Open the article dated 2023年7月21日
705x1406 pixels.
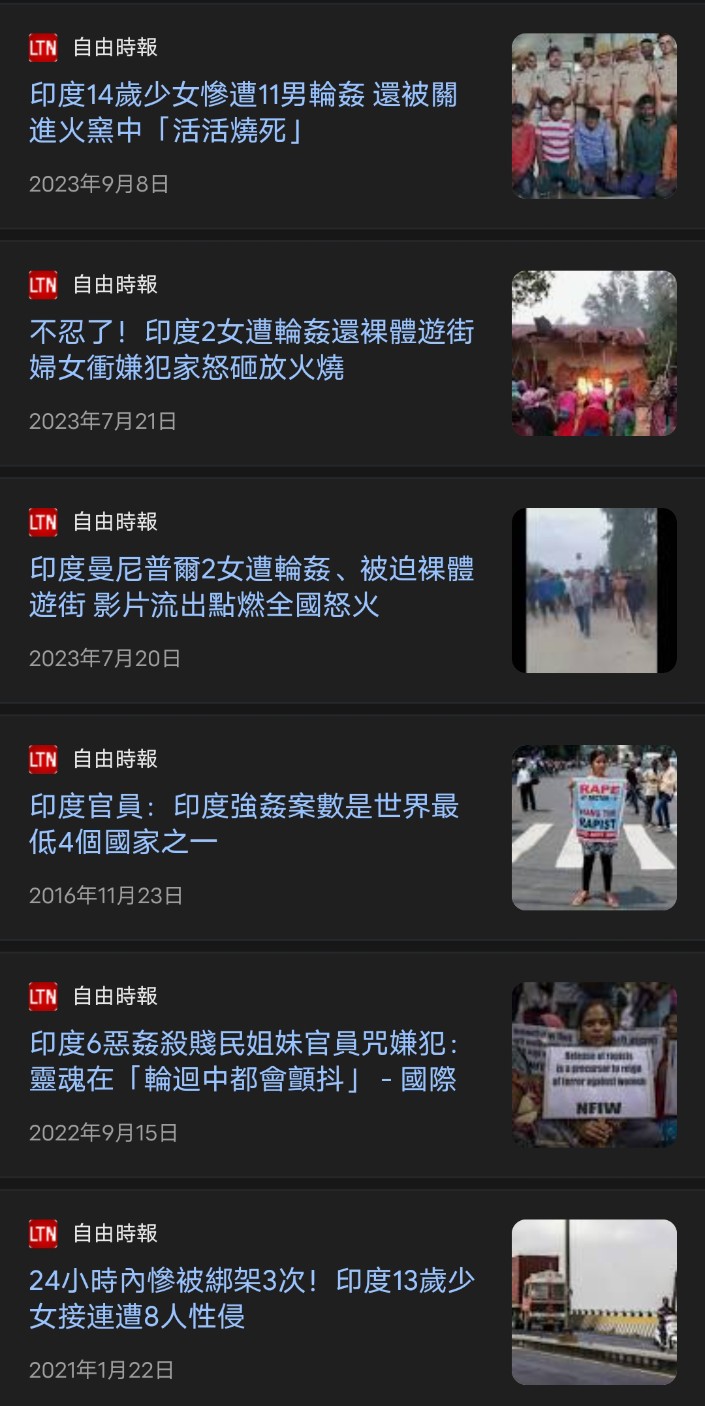click(x=250, y=350)
